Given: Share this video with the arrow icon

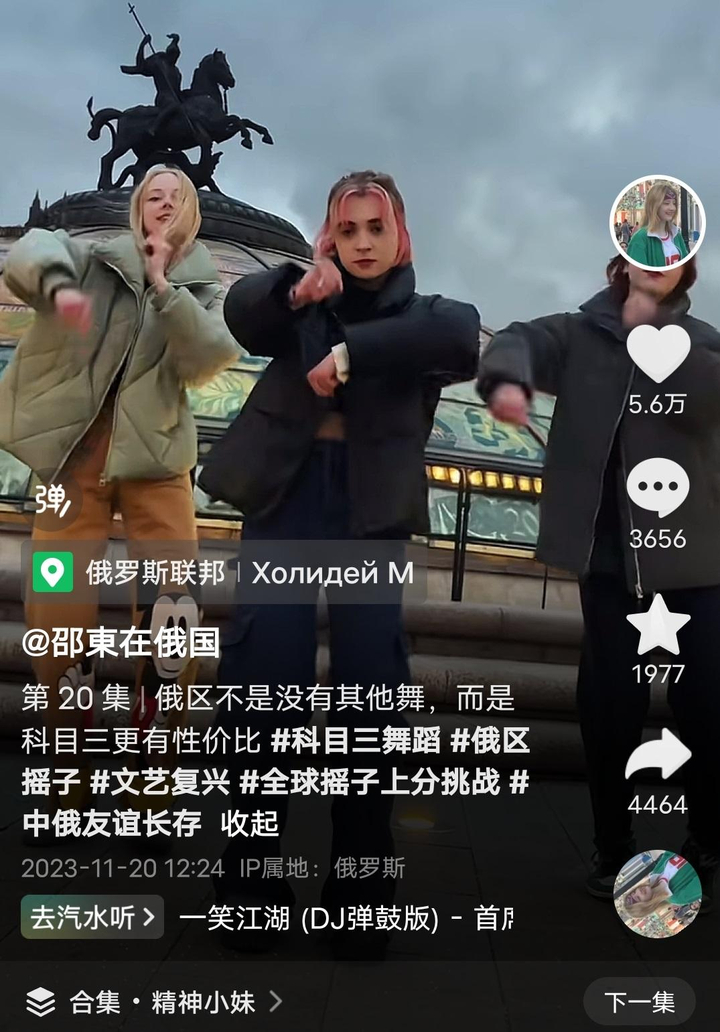Looking at the screenshot, I should [x=658, y=756].
